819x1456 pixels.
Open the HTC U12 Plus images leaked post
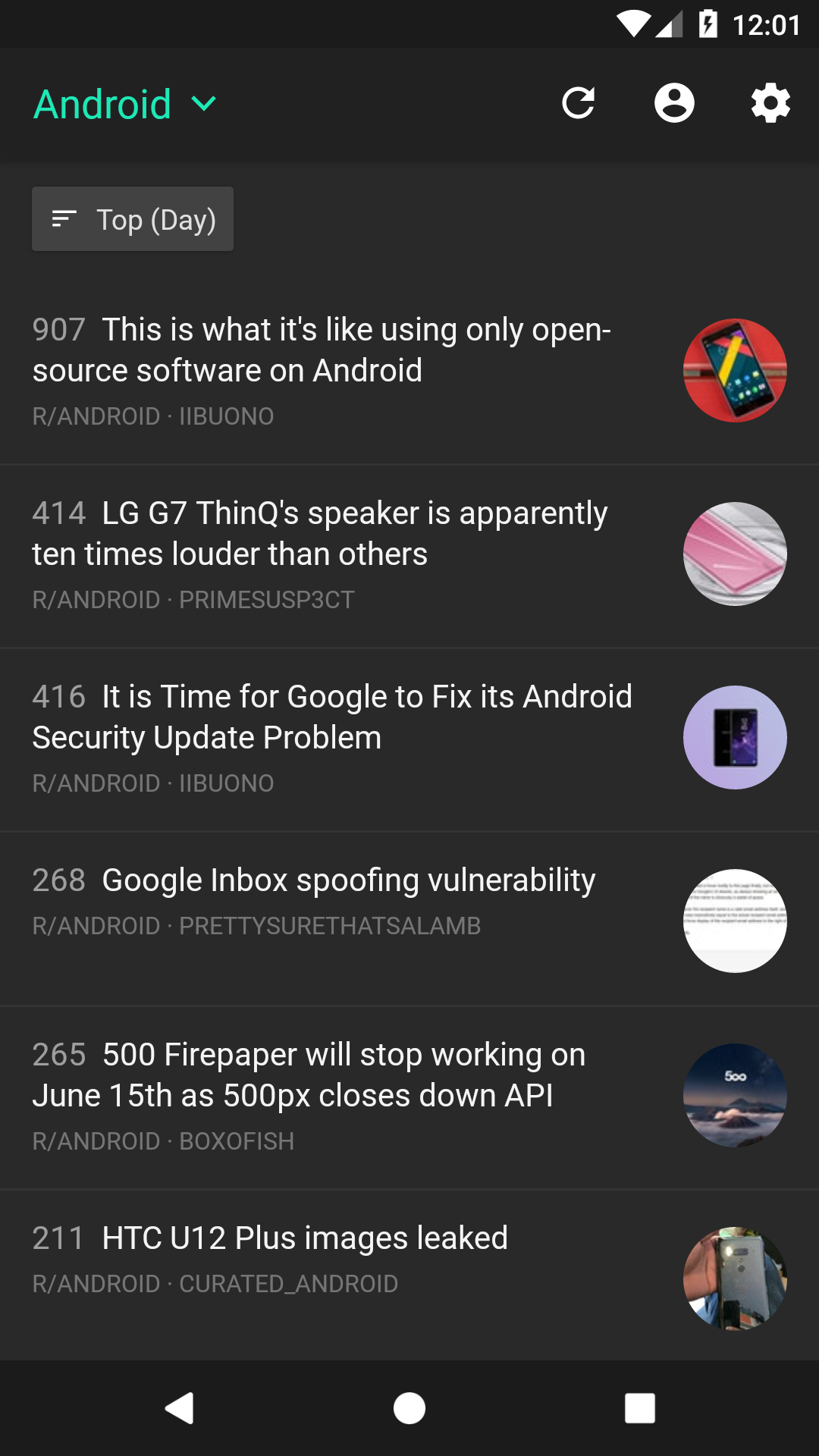[305, 1238]
